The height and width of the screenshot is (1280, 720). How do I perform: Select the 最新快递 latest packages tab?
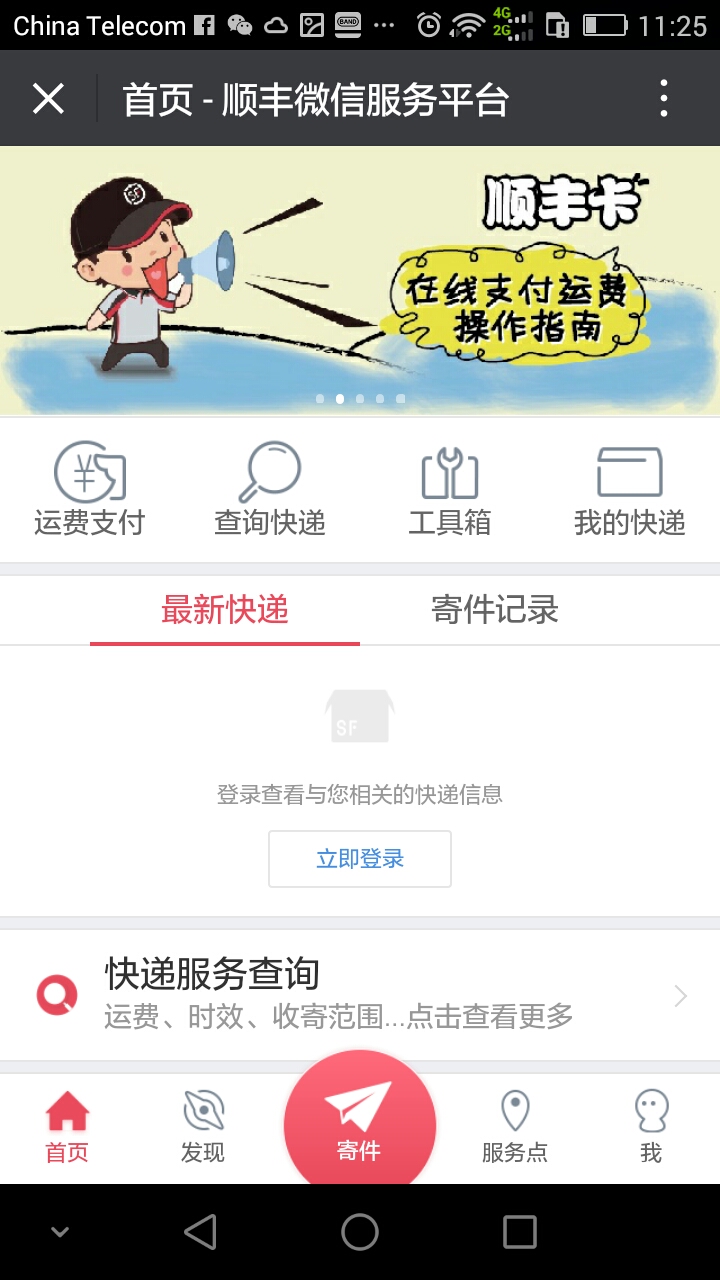tap(224, 611)
